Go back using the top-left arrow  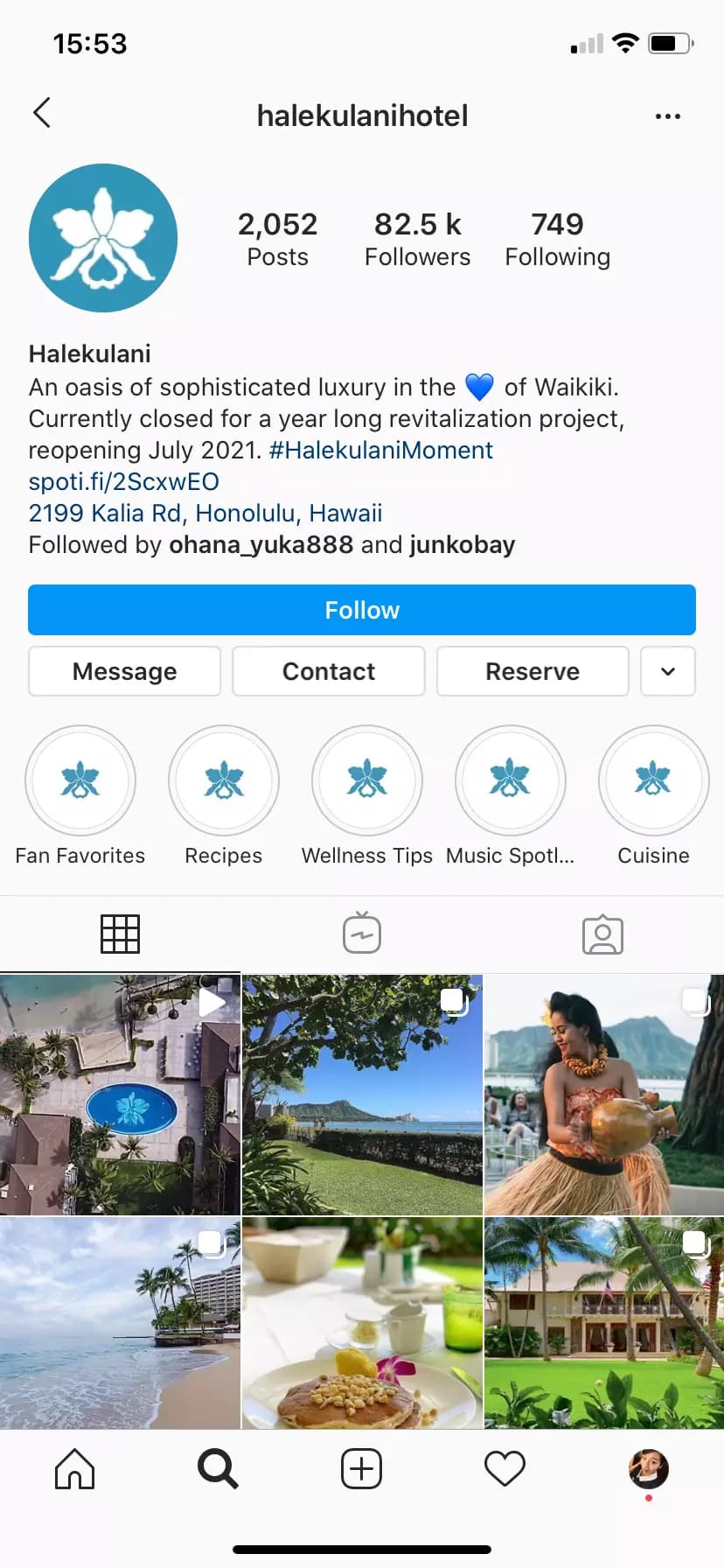(x=42, y=114)
